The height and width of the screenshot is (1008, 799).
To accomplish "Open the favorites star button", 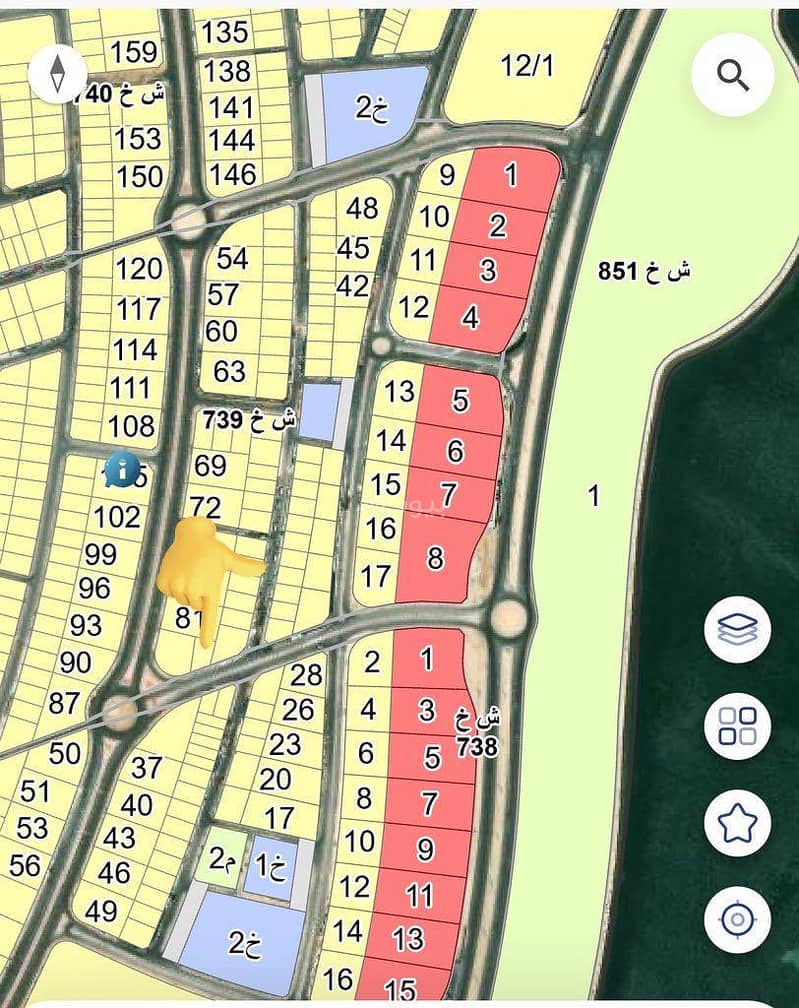I will (737, 823).
